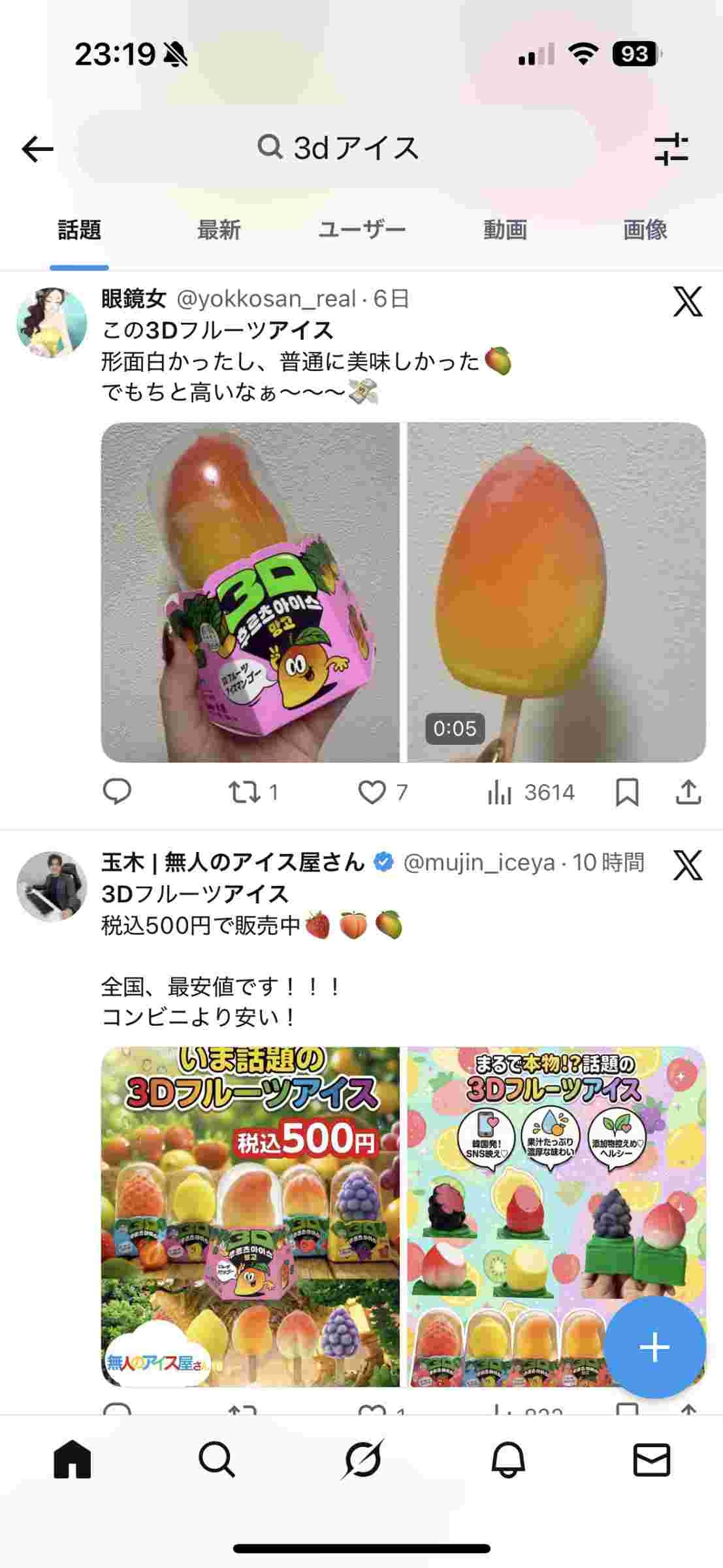Share 眼鏡女's post
The image size is (723, 1568).
pyautogui.click(x=688, y=792)
